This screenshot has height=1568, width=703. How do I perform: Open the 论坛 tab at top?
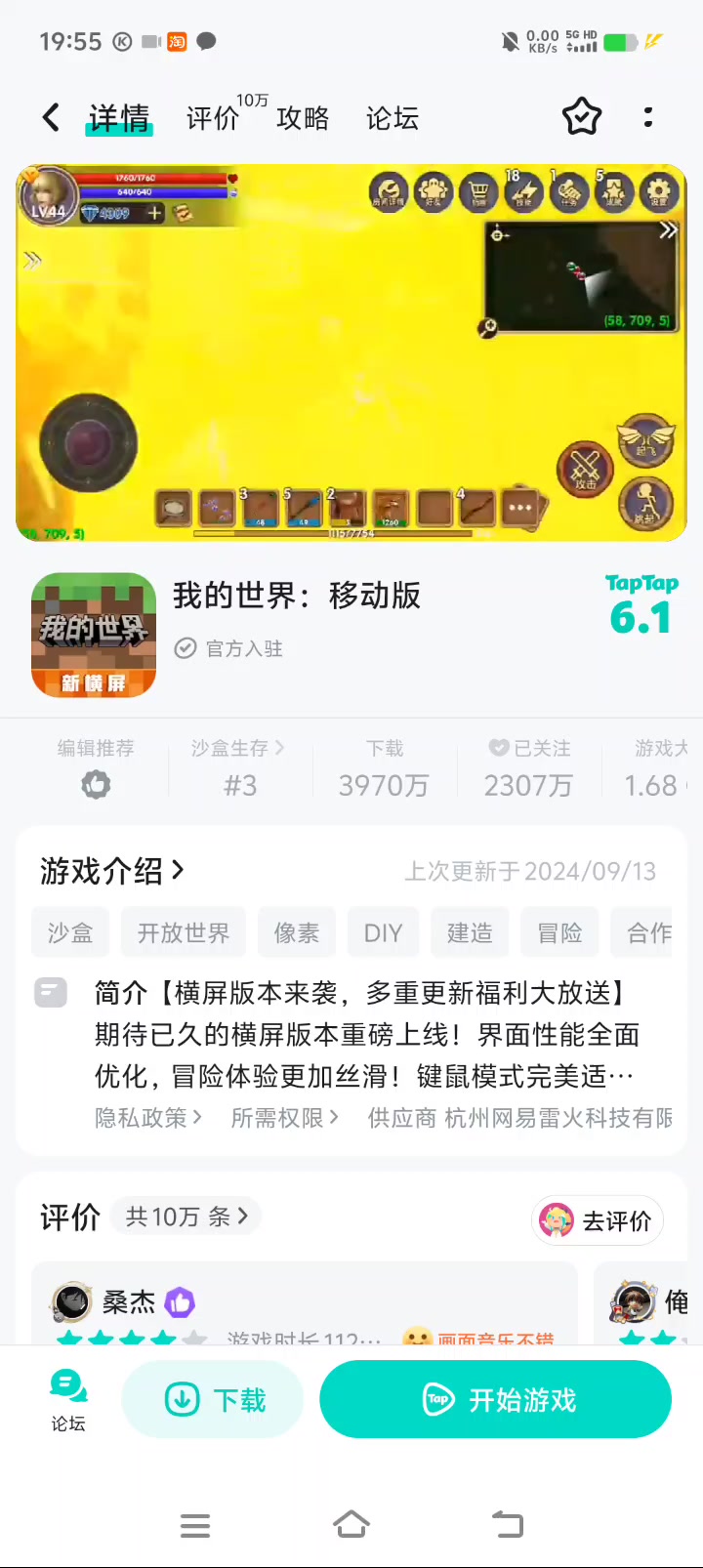click(x=393, y=118)
